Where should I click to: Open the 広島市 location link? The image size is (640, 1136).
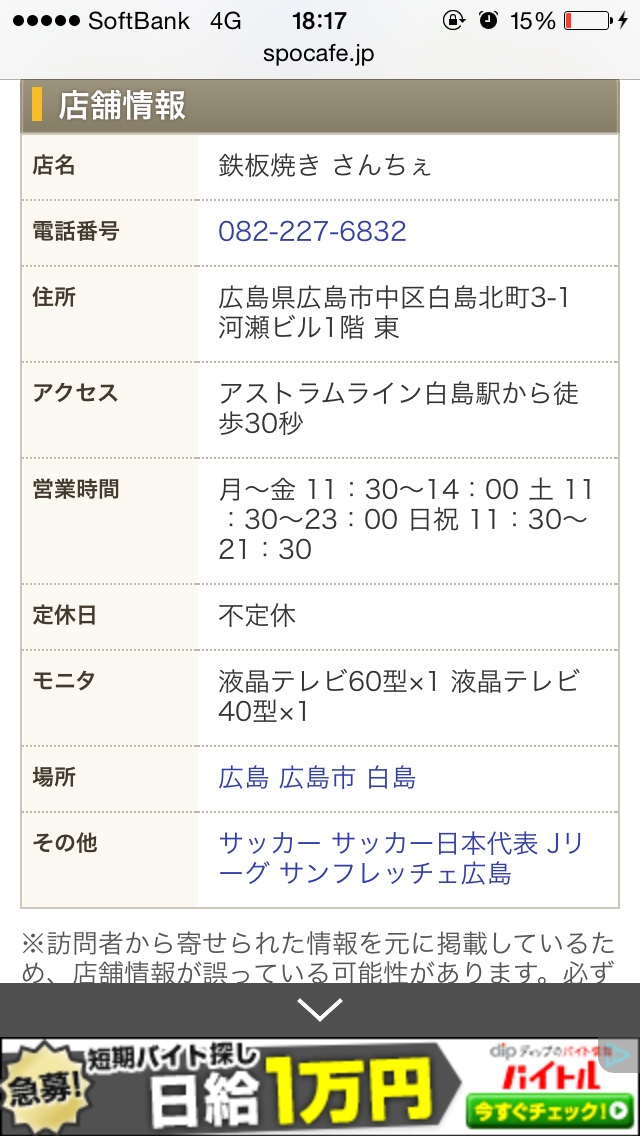tap(317, 778)
